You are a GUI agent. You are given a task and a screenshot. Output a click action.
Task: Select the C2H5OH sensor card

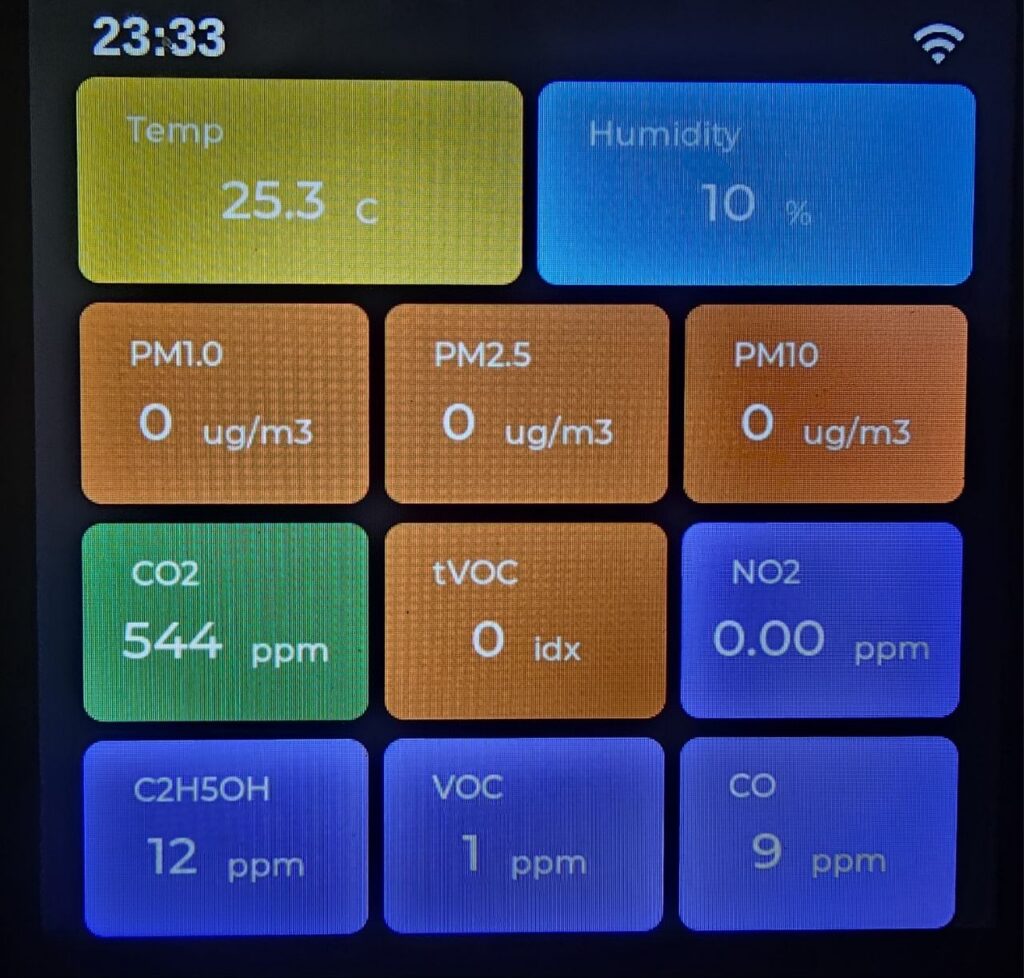coord(226,836)
